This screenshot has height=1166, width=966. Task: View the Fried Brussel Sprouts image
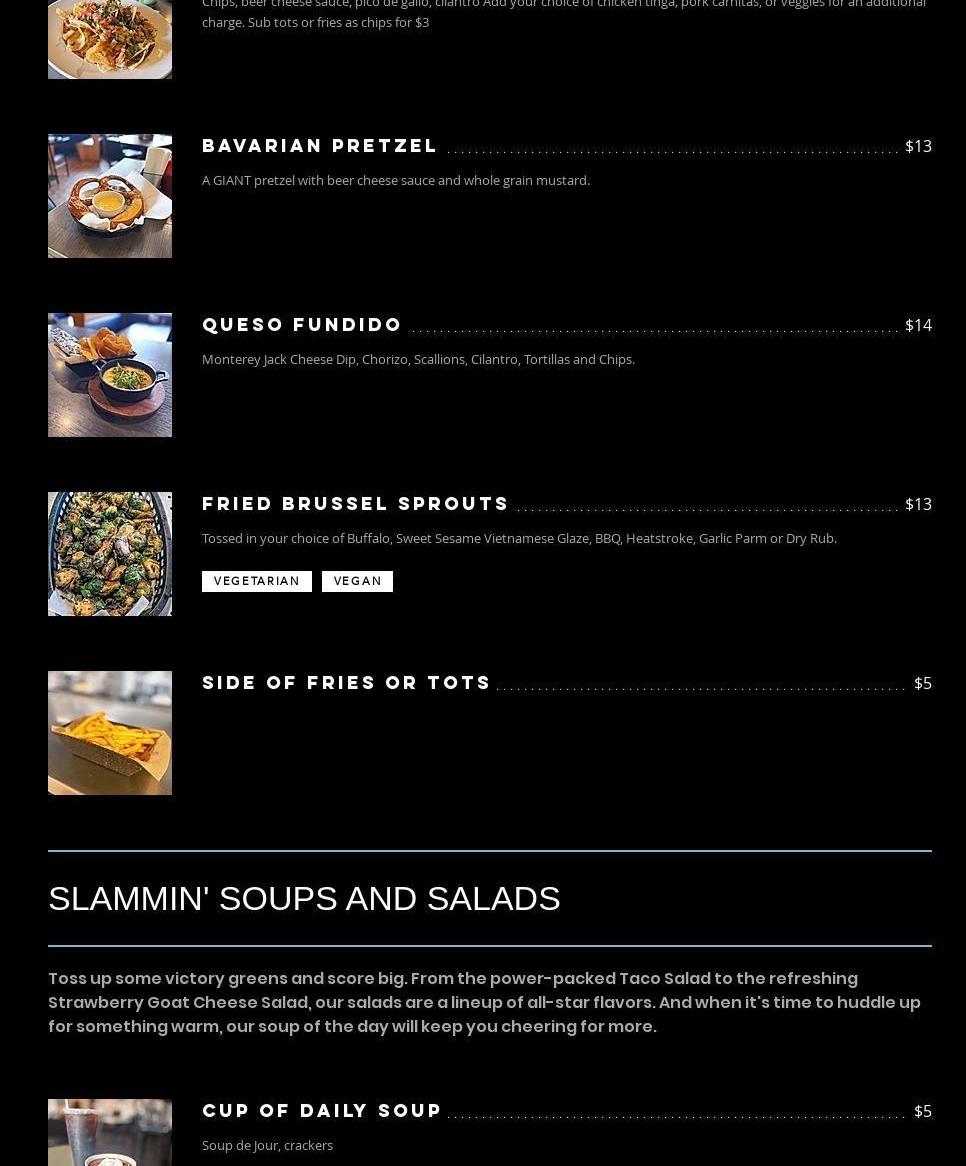tap(110, 554)
